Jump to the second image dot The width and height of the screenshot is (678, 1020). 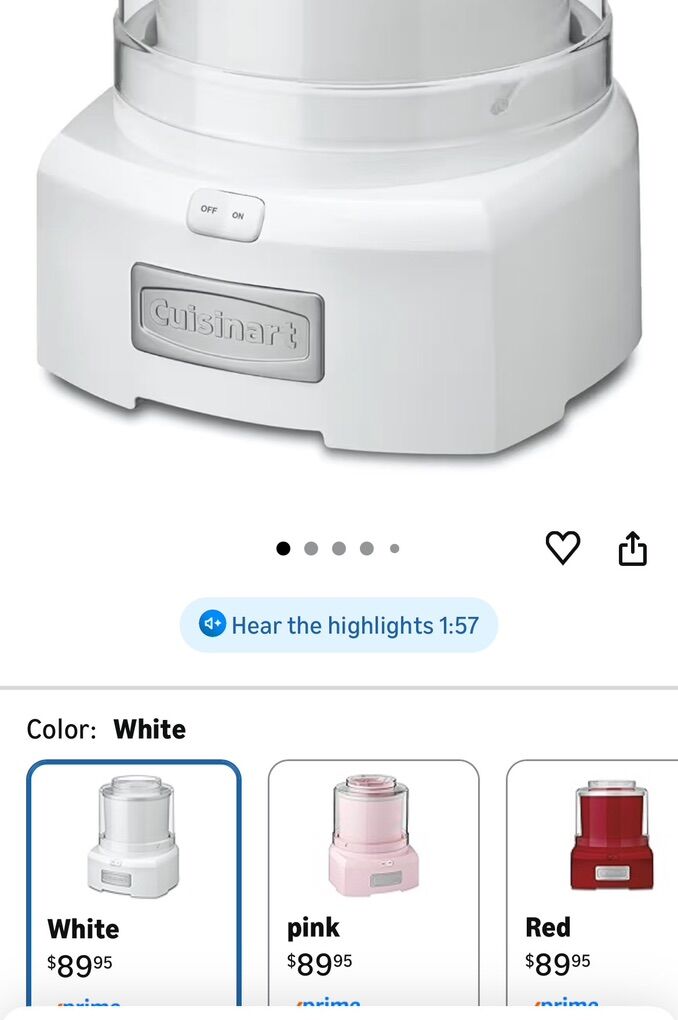pyautogui.click(x=311, y=548)
